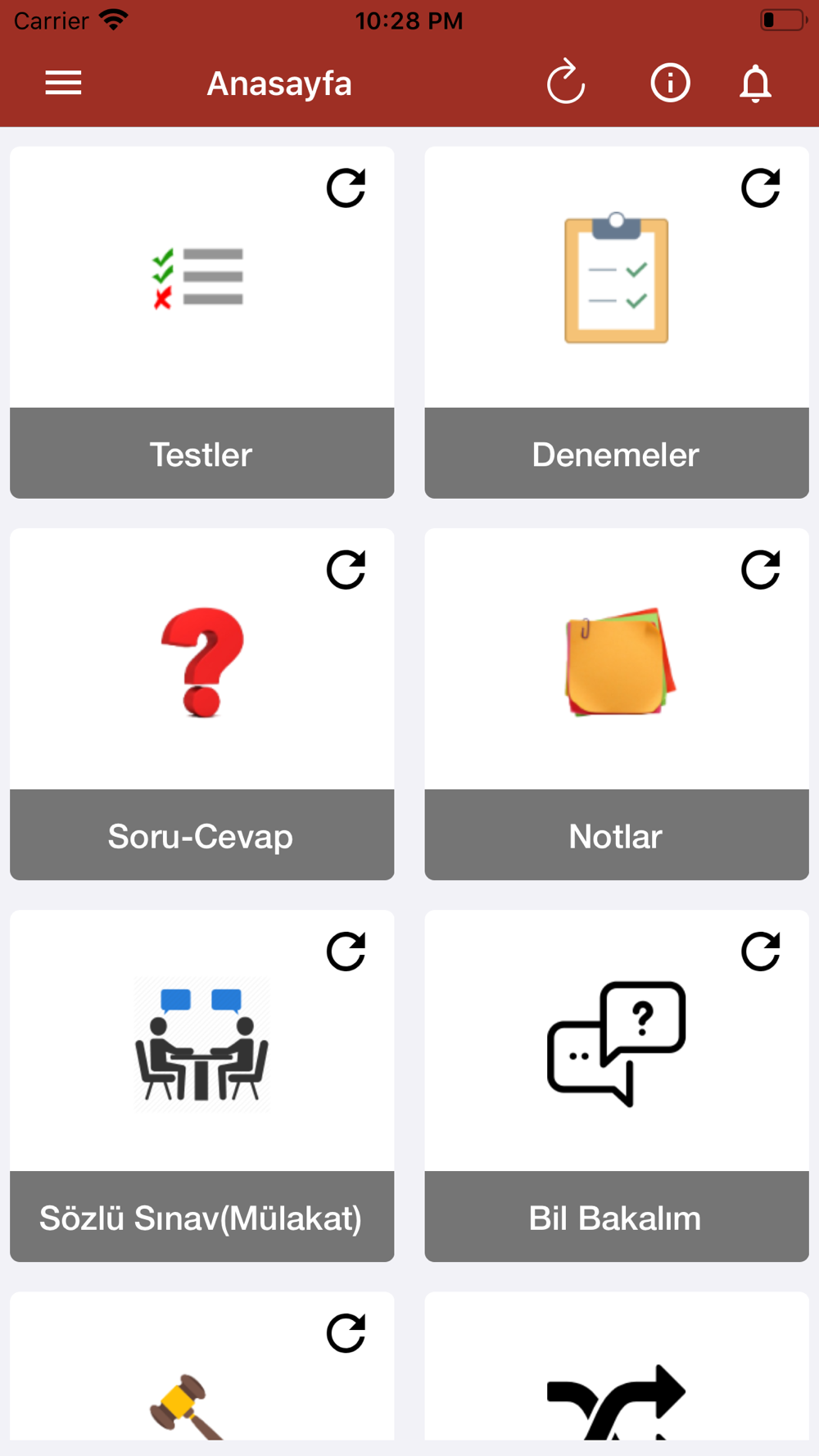Open the hamburger drawer menu
Image resolution: width=819 pixels, height=1456 pixels.
63,83
